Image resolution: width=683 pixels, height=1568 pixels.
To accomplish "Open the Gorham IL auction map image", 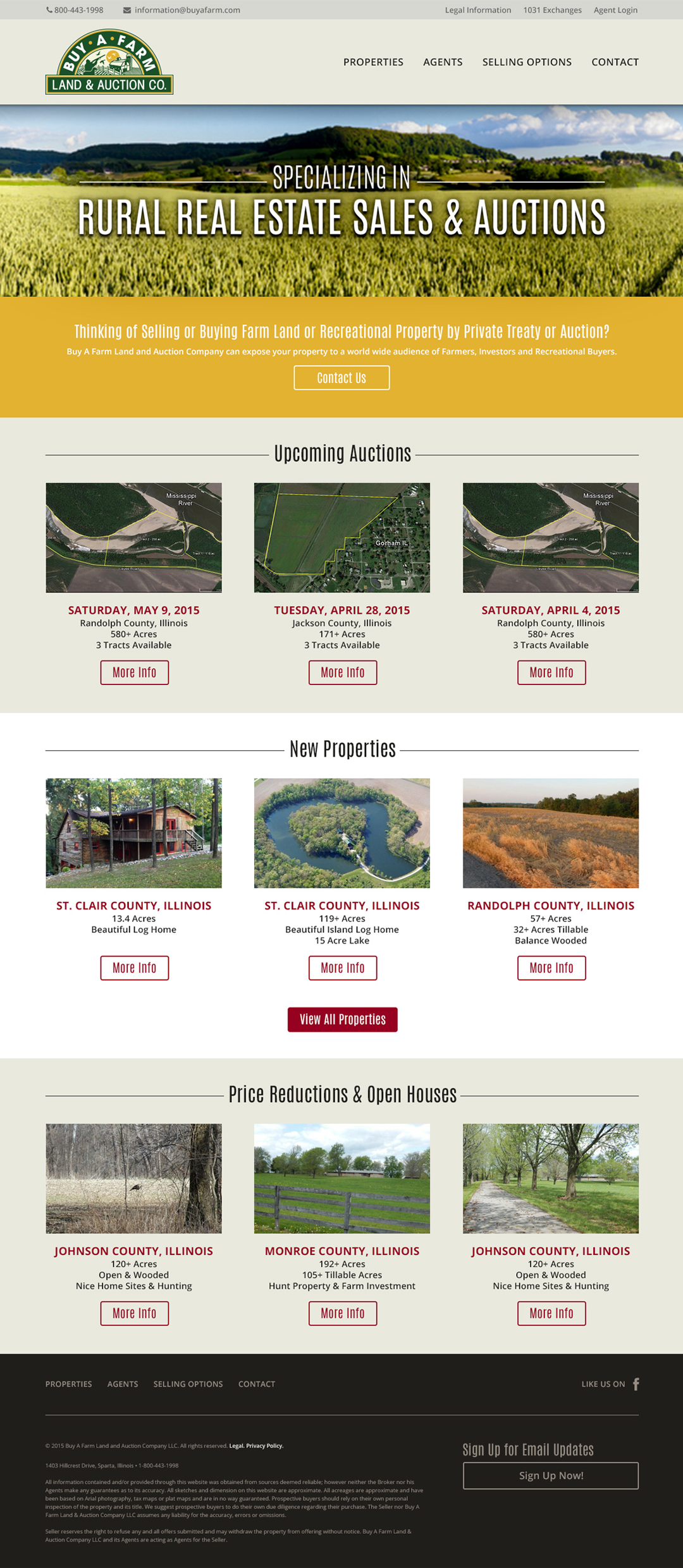I will click(341, 537).
